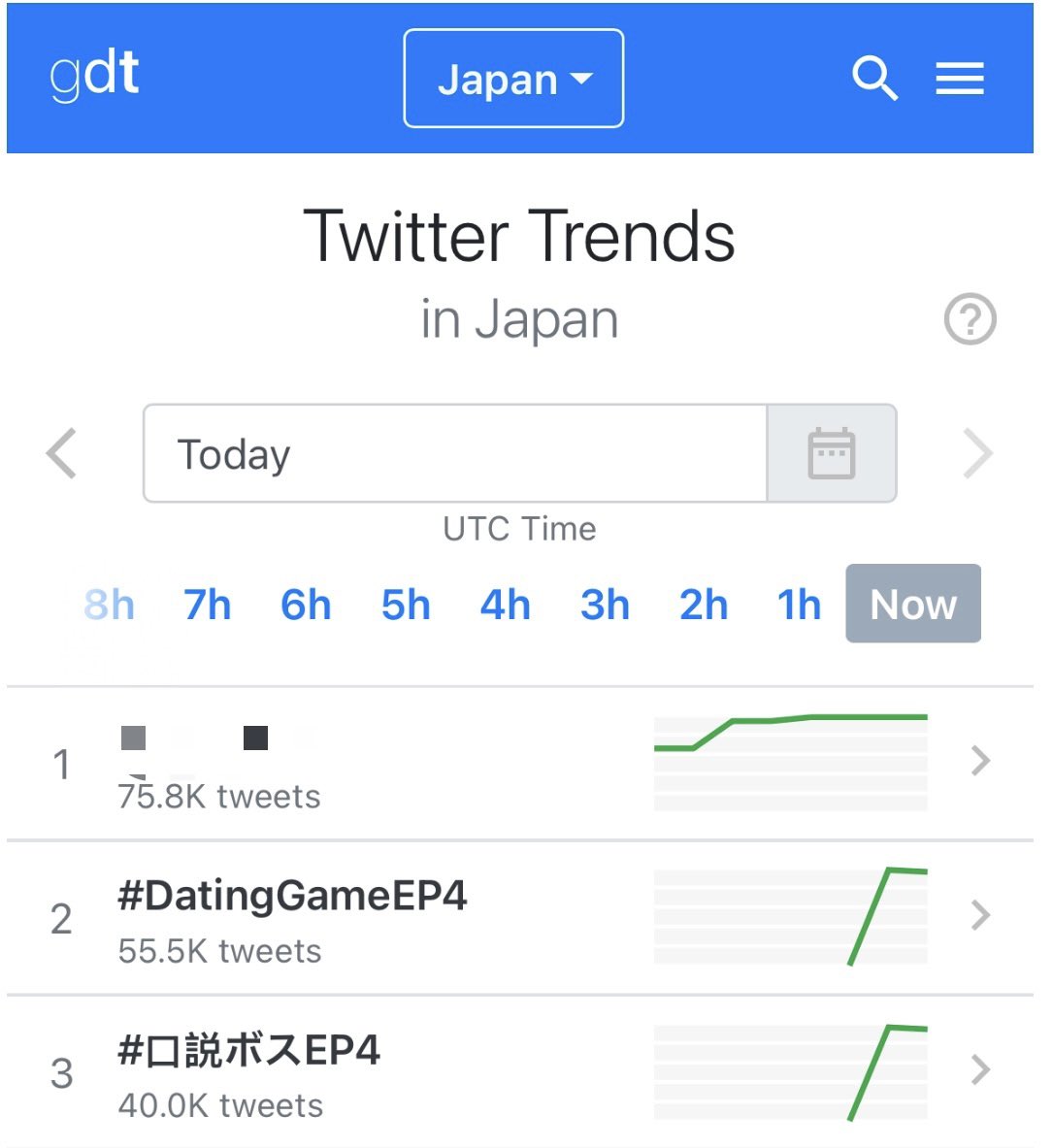1053x1148 pixels.
Task: Open the calendar date picker
Action: tap(832, 453)
